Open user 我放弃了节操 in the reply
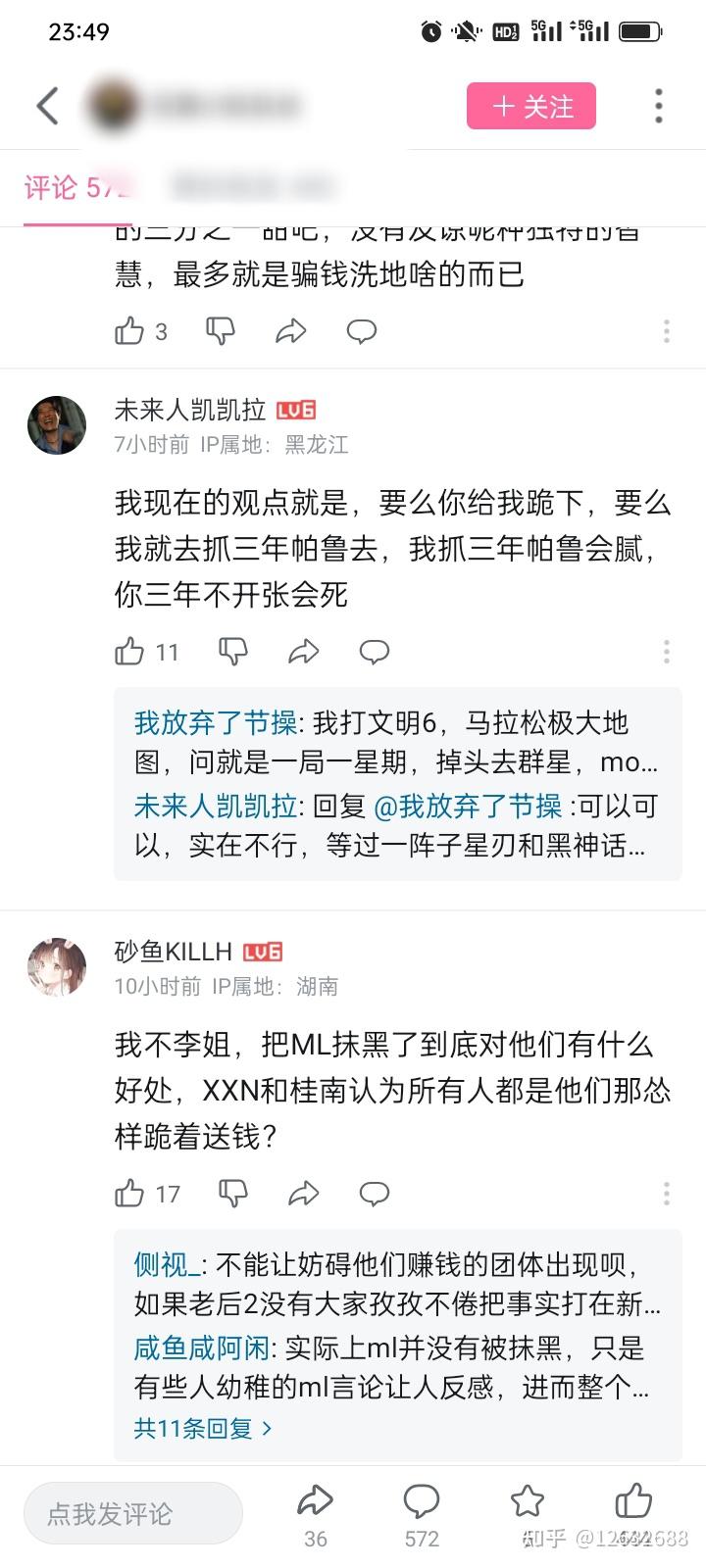The height and width of the screenshot is (1568, 706). (x=215, y=723)
